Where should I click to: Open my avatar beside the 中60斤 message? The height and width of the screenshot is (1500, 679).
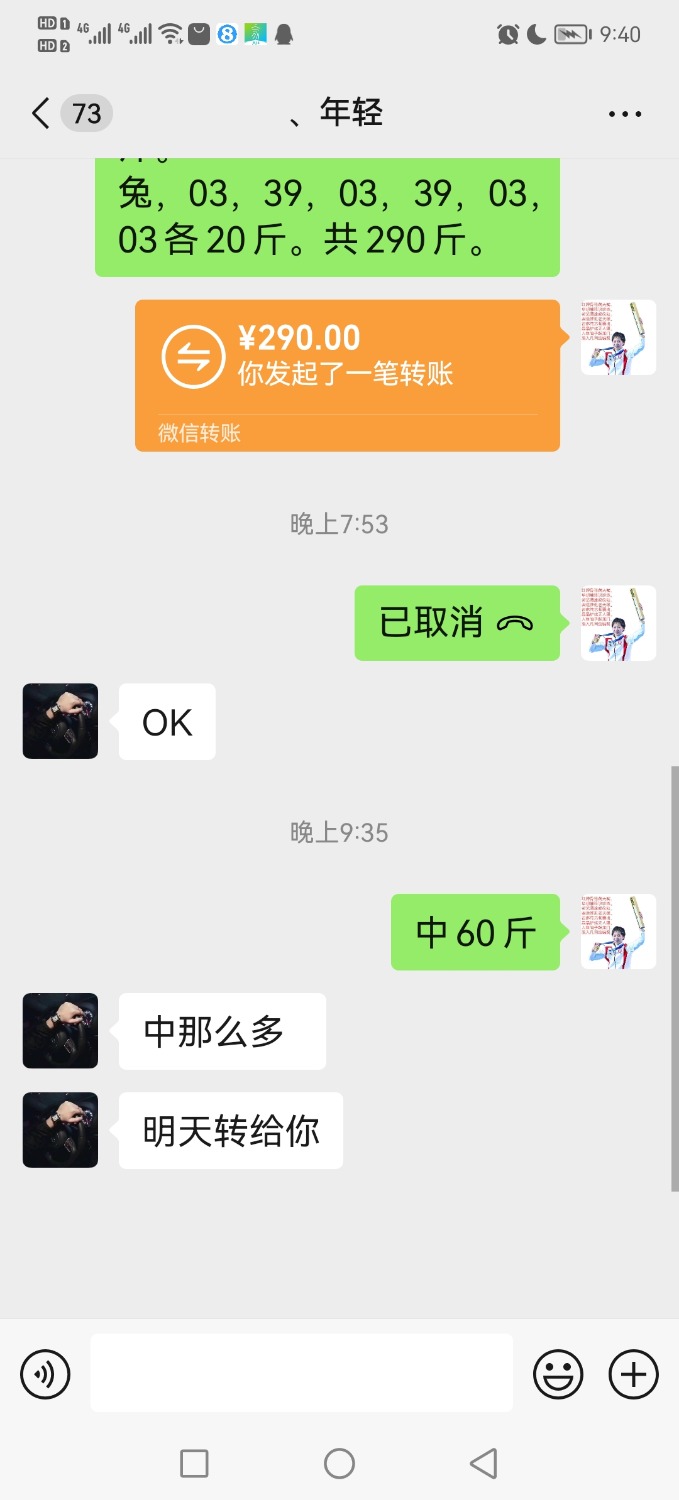click(x=618, y=931)
